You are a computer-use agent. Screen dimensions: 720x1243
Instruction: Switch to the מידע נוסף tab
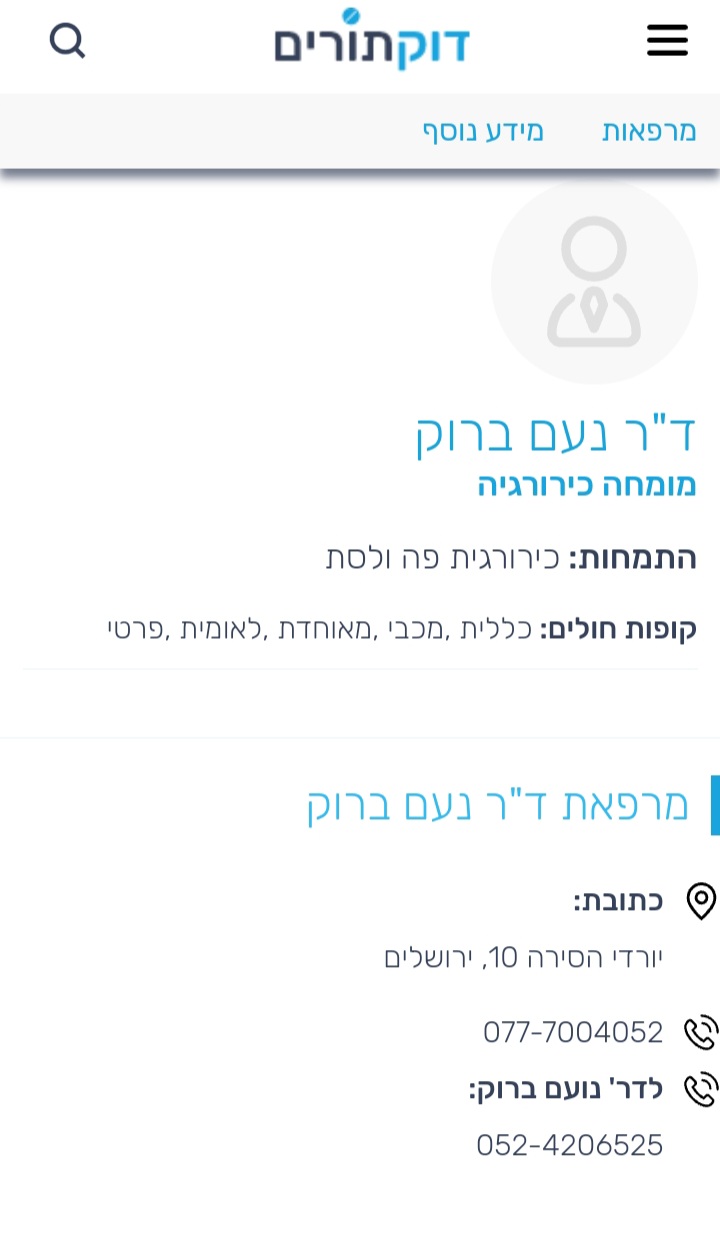click(483, 132)
